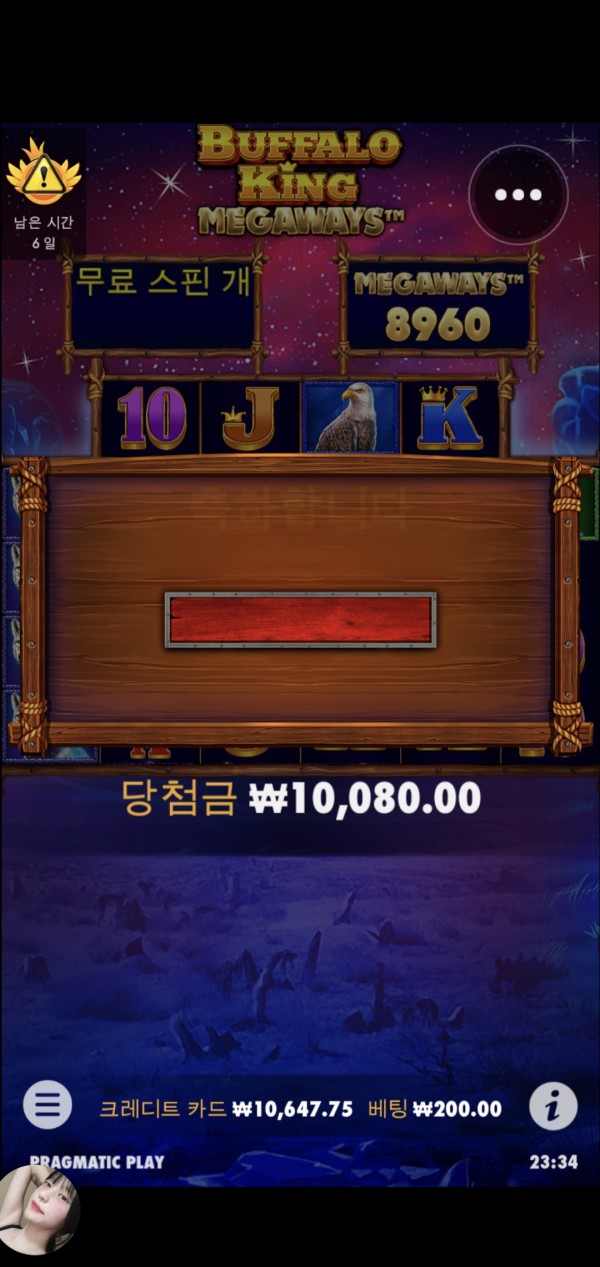Open the hamburger game menu
The height and width of the screenshot is (1267, 600).
pos(47,1105)
